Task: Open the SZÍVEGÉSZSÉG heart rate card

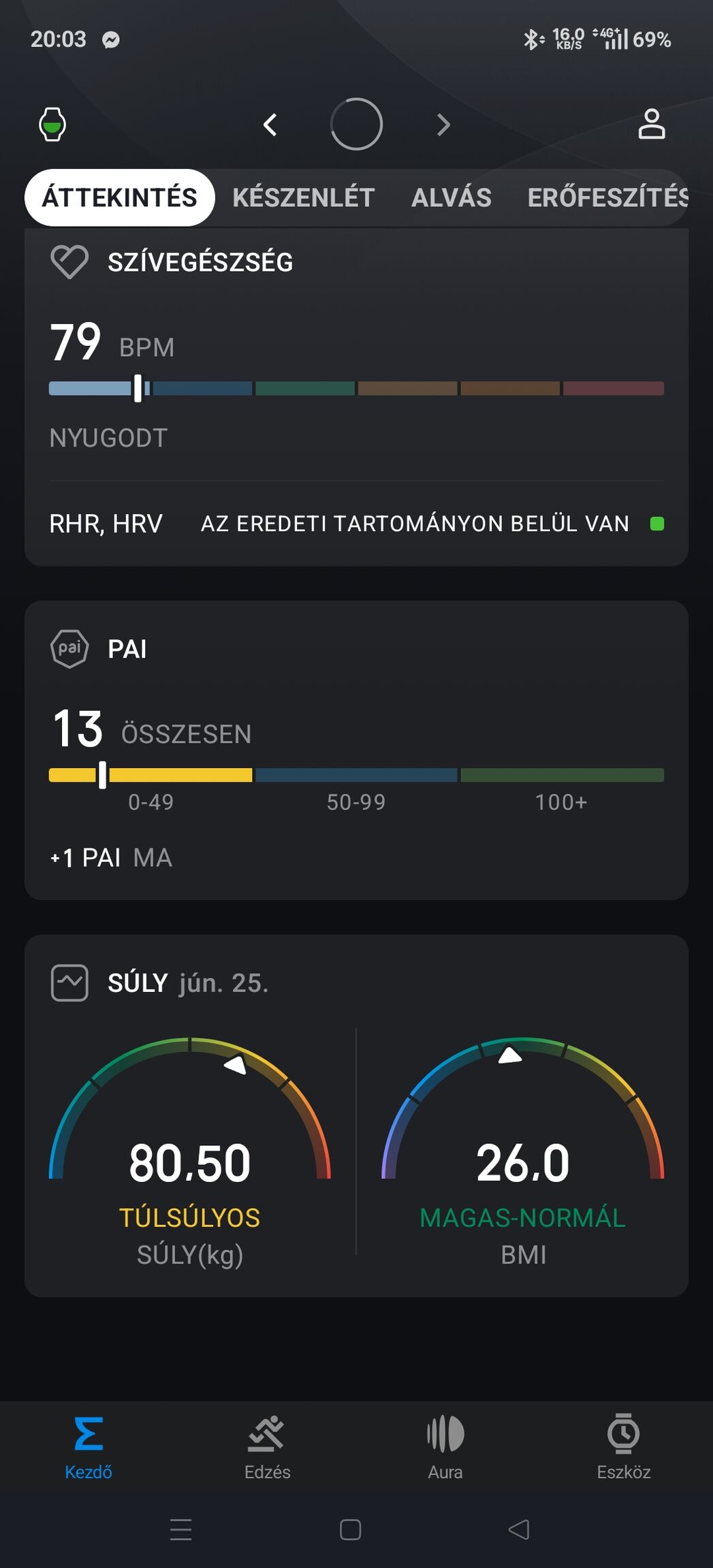Action: [356, 395]
